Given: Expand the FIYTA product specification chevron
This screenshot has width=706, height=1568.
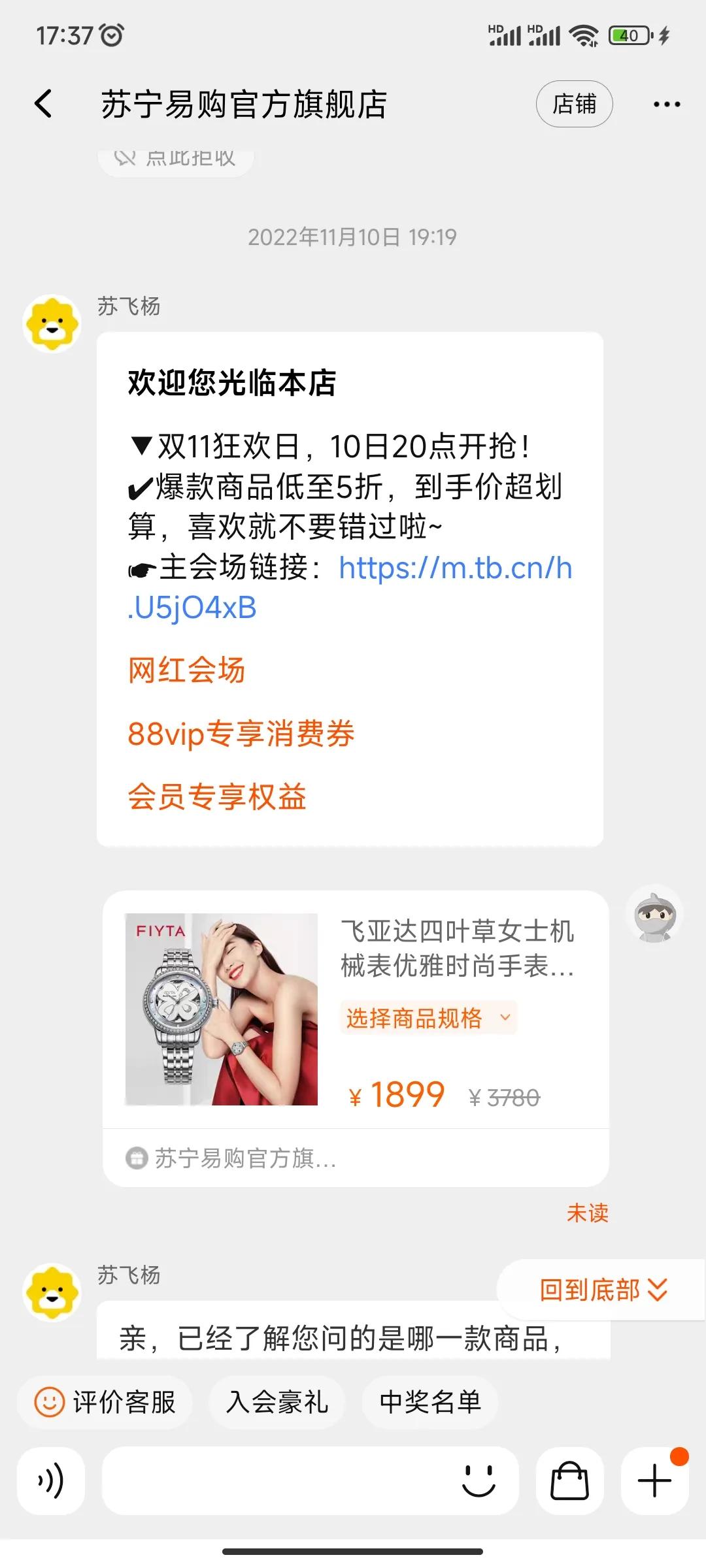Looking at the screenshot, I should click(x=503, y=1018).
